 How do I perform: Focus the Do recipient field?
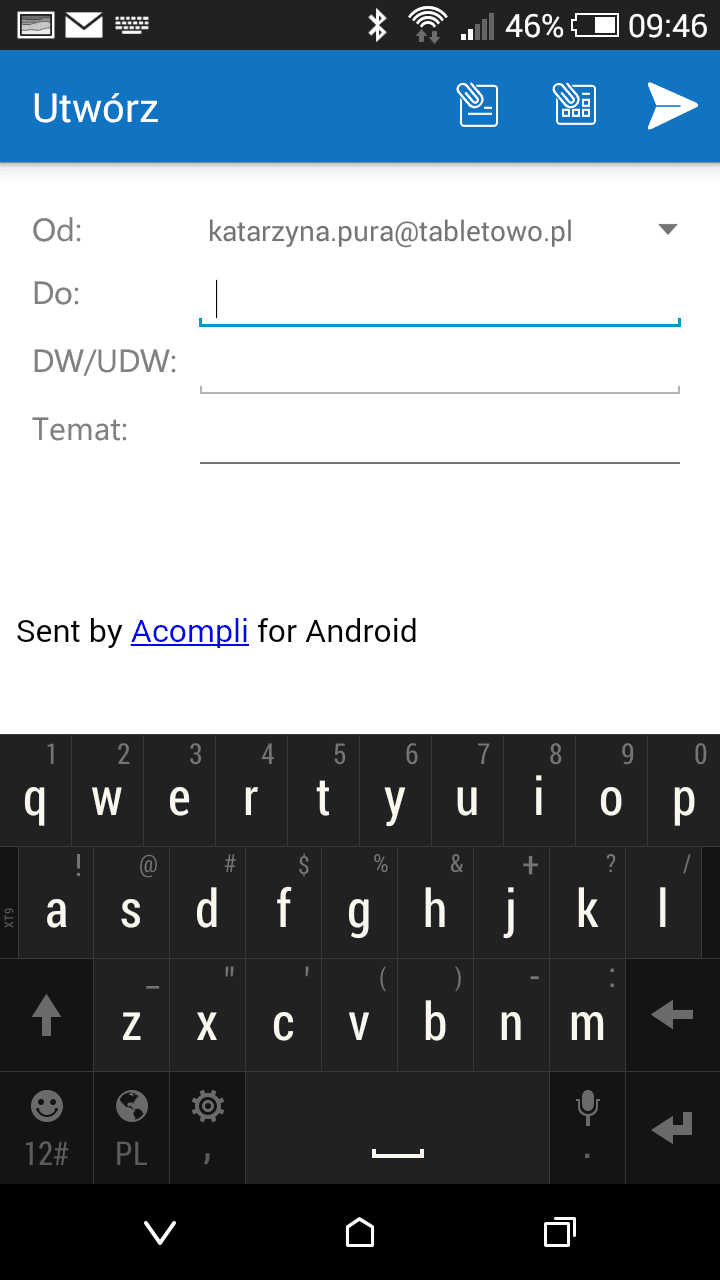[x=440, y=299]
